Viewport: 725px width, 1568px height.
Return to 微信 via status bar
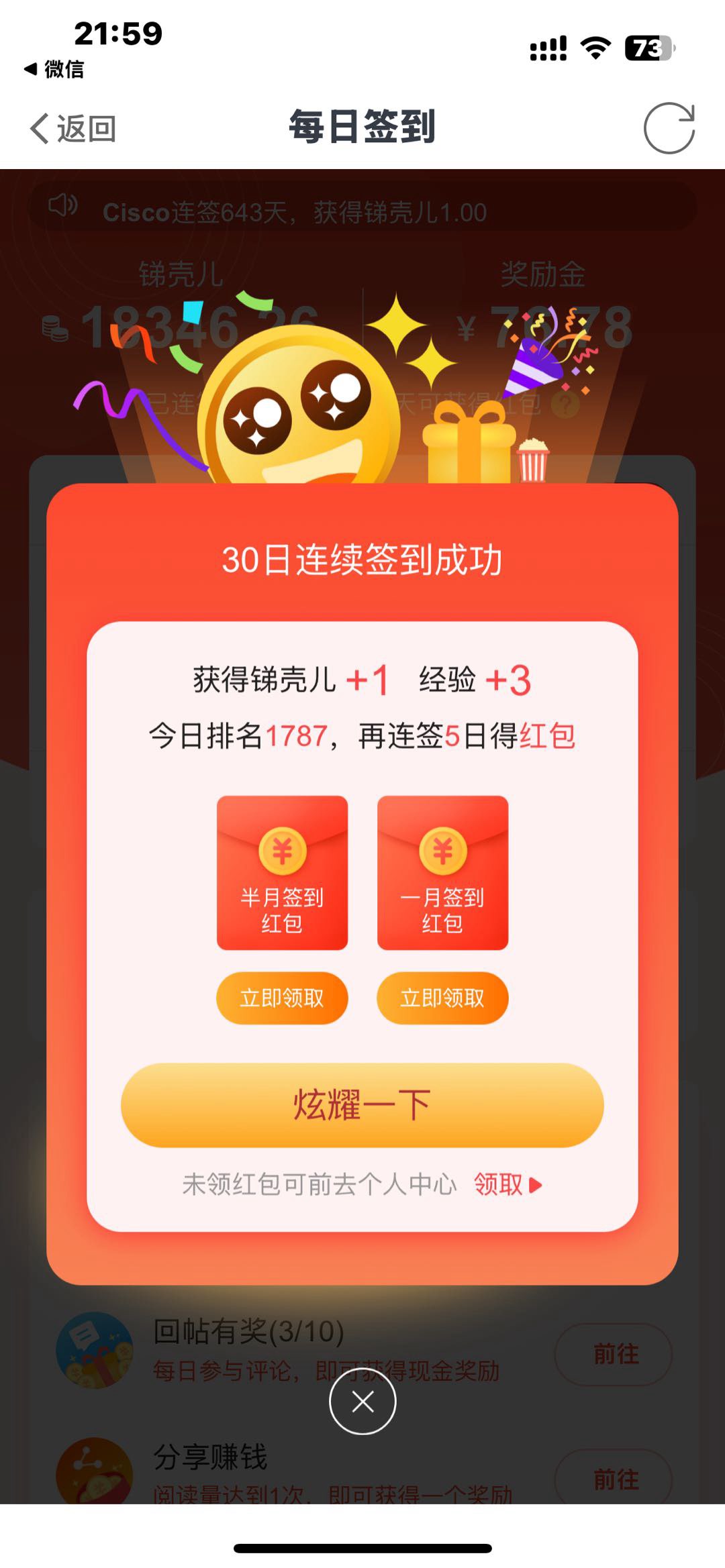point(55,69)
